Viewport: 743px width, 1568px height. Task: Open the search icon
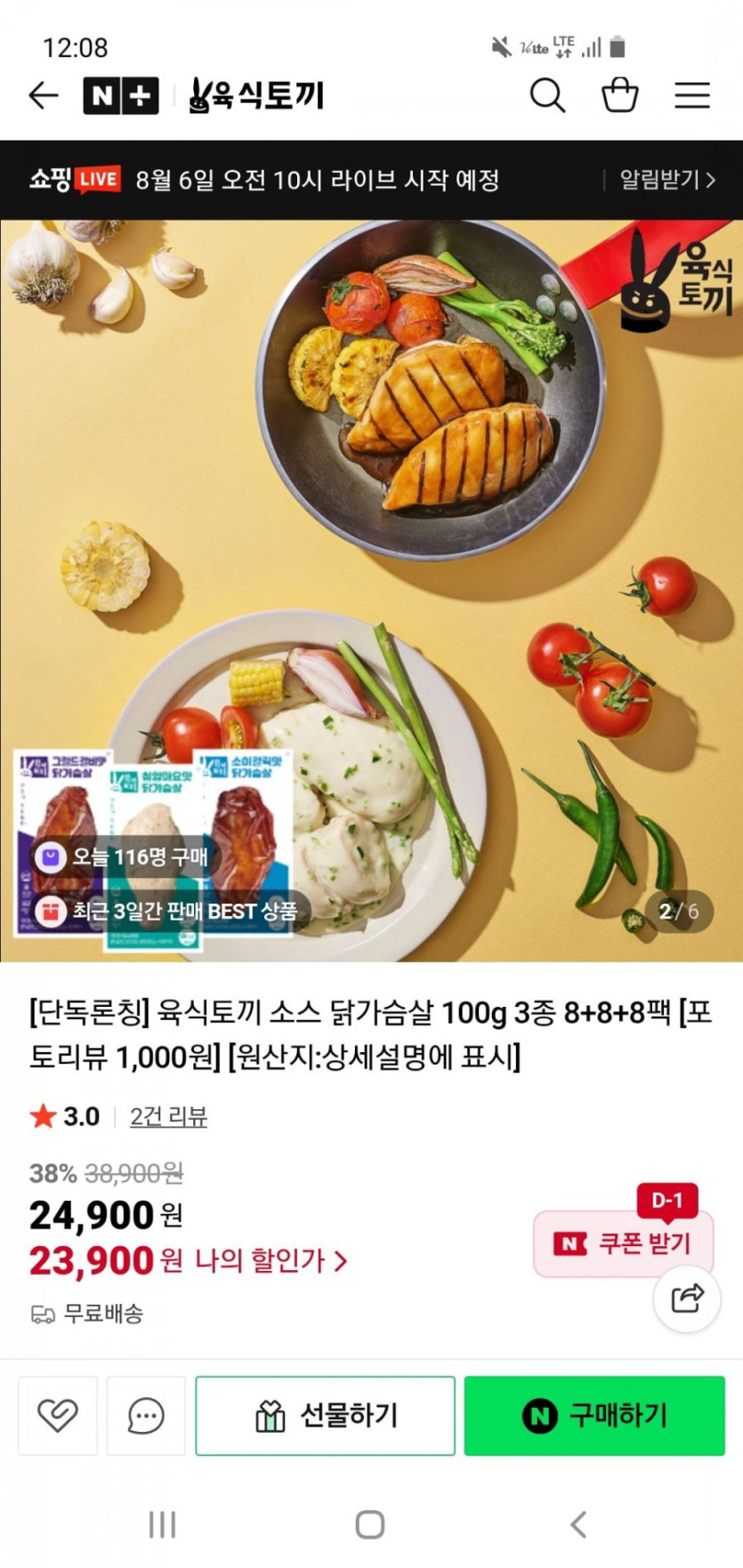[547, 95]
